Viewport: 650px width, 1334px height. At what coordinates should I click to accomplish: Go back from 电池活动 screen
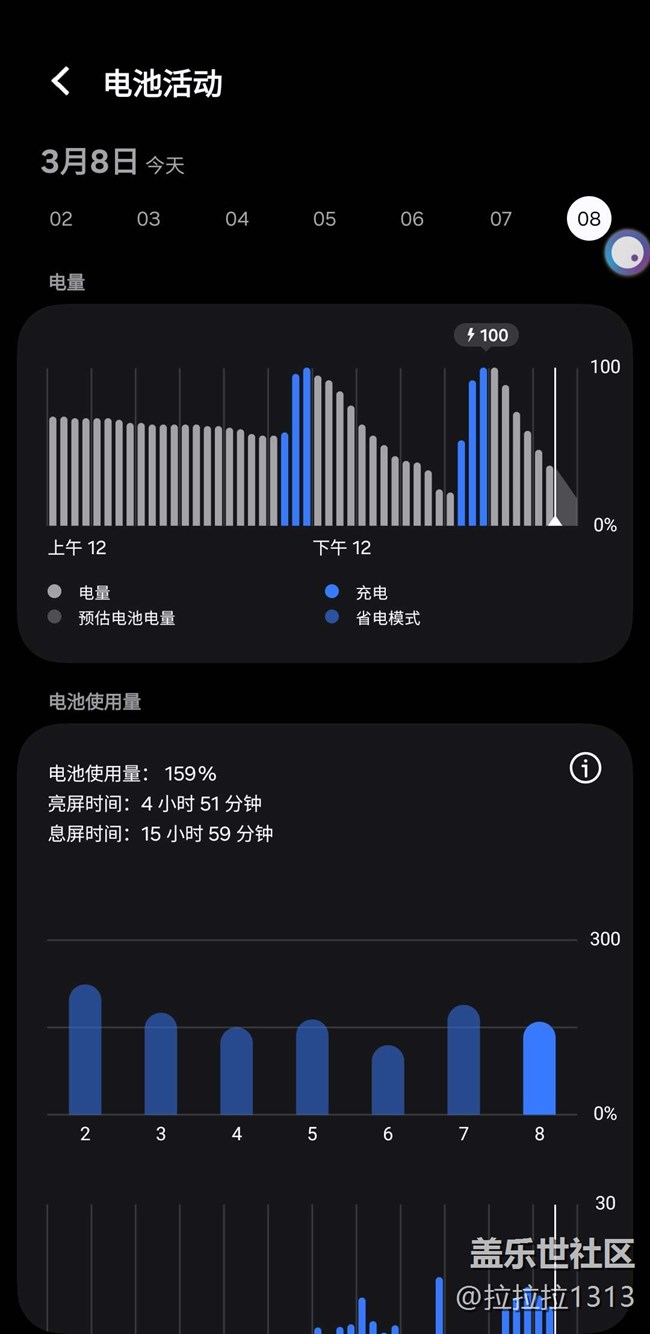coord(61,82)
